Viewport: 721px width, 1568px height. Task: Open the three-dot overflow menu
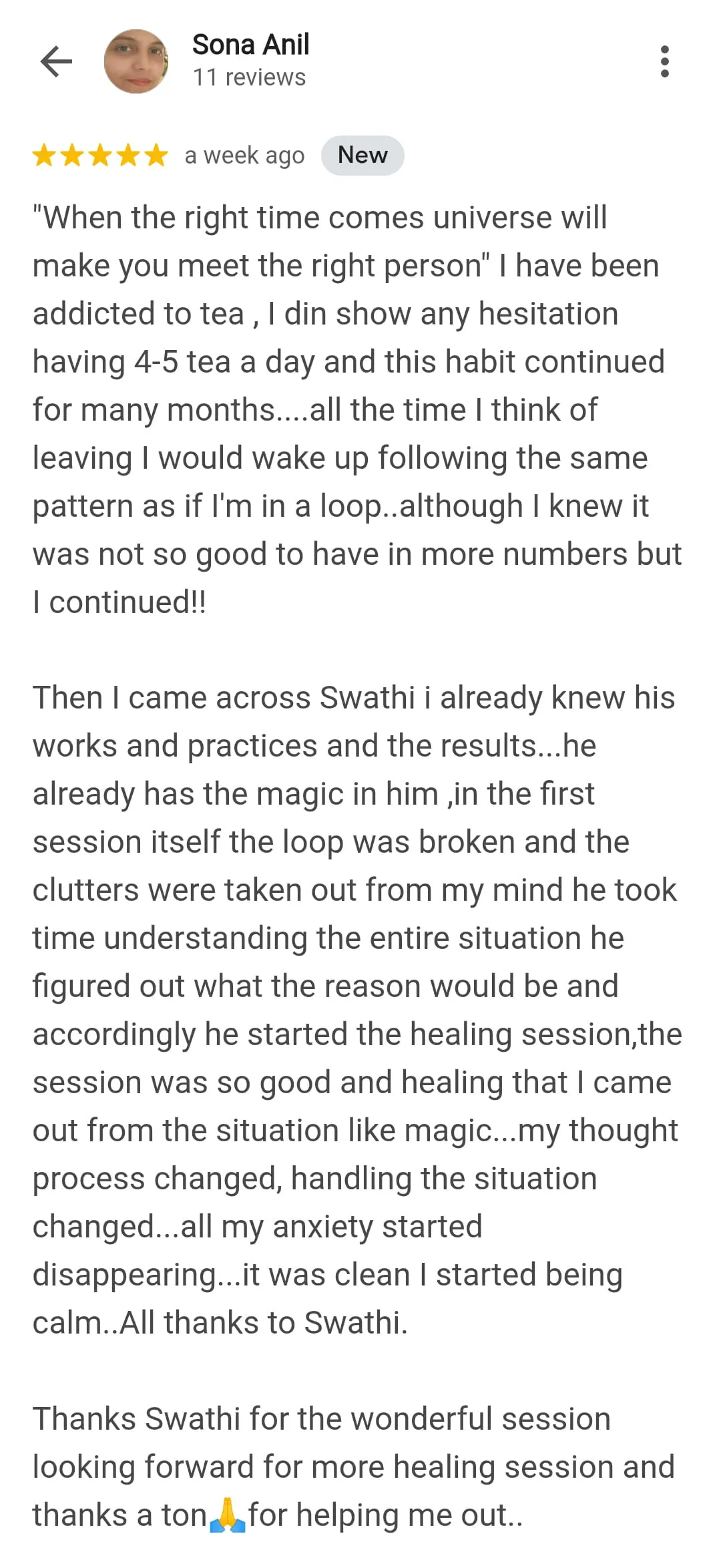[664, 61]
